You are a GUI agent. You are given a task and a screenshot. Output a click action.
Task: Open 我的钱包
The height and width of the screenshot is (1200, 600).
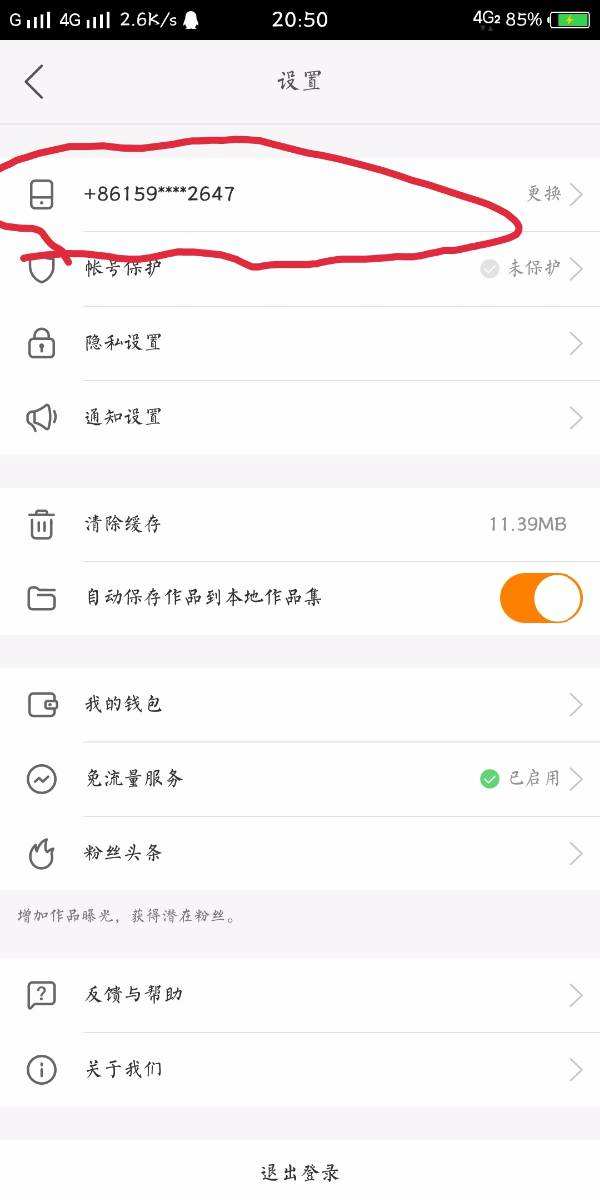[300, 705]
